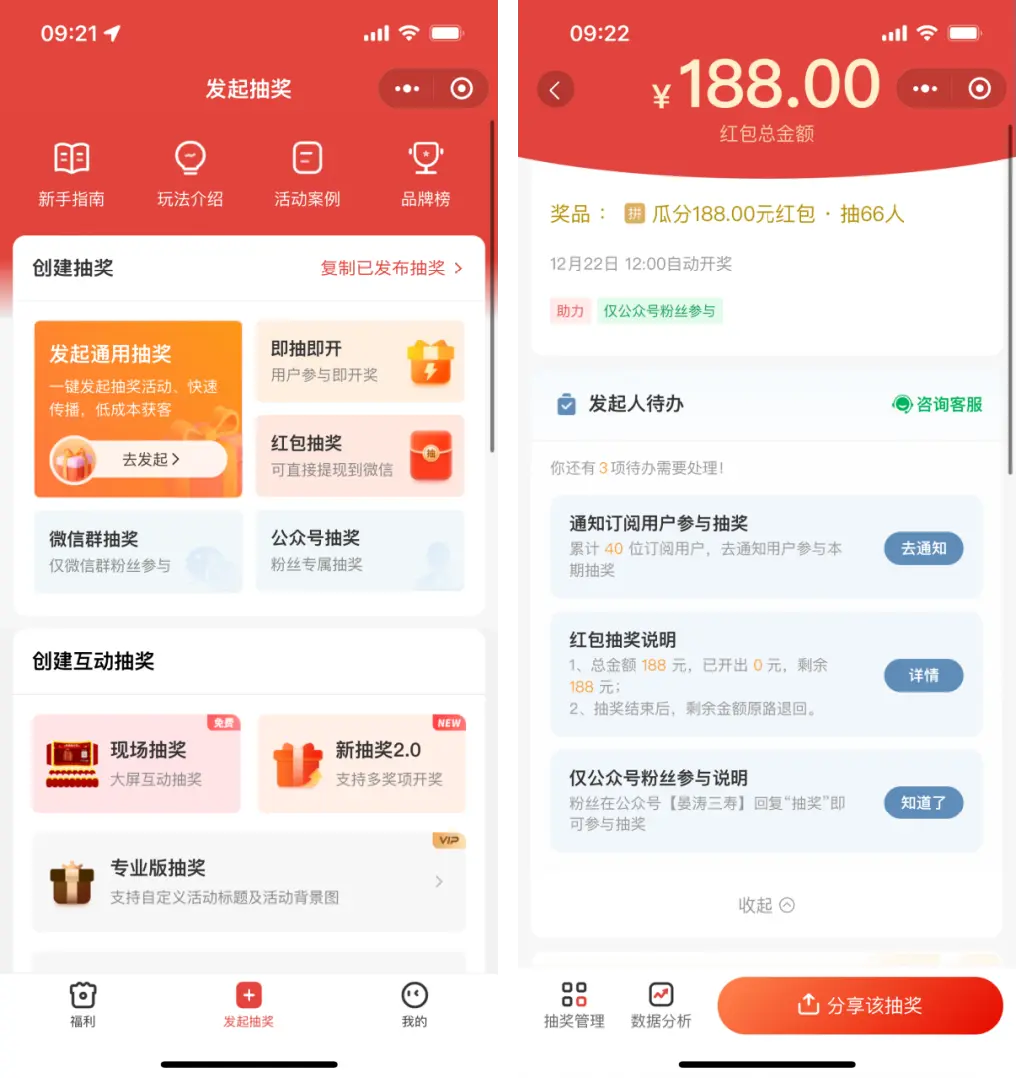Image resolution: width=1018 pixels, height=1080 pixels.
Task: Share via 分享该抽奖 button
Action: [x=860, y=1006]
